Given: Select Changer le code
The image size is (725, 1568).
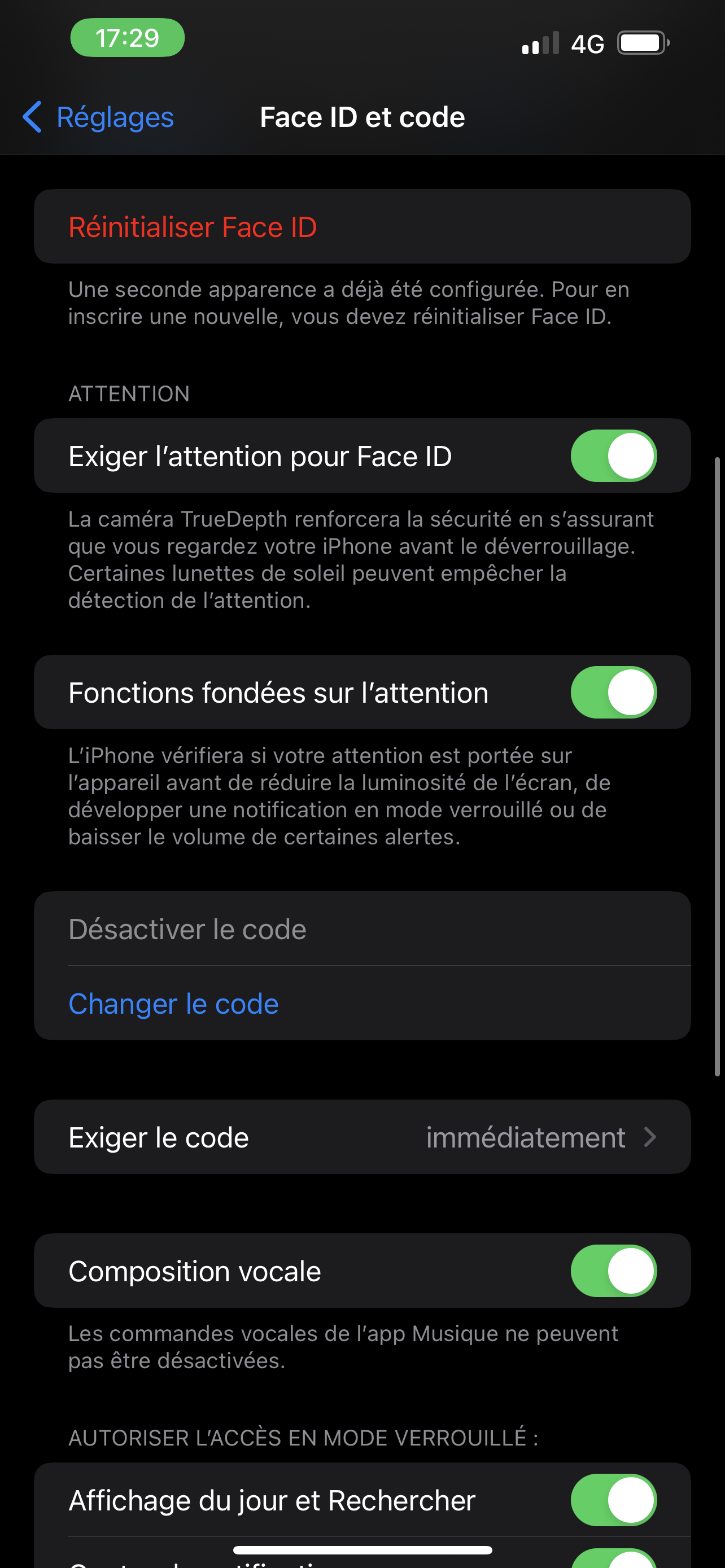Looking at the screenshot, I should click(173, 1004).
